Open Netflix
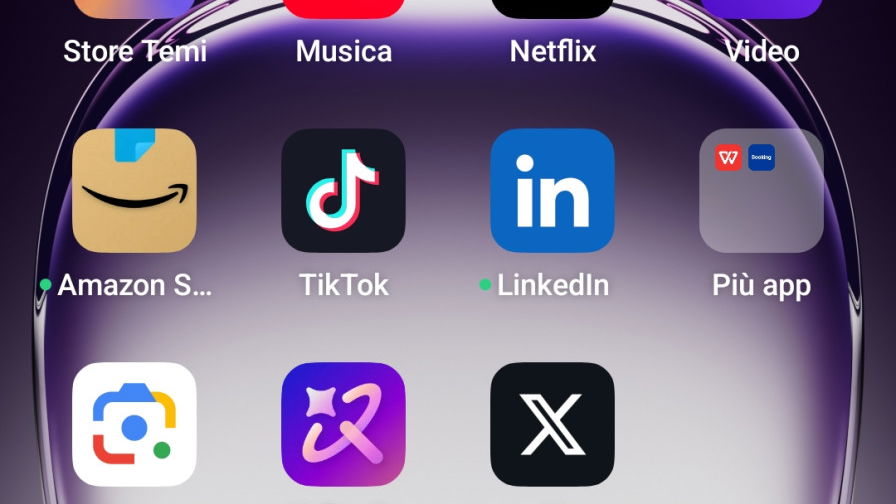Viewport: 896px width, 504px height. [x=552, y=50]
